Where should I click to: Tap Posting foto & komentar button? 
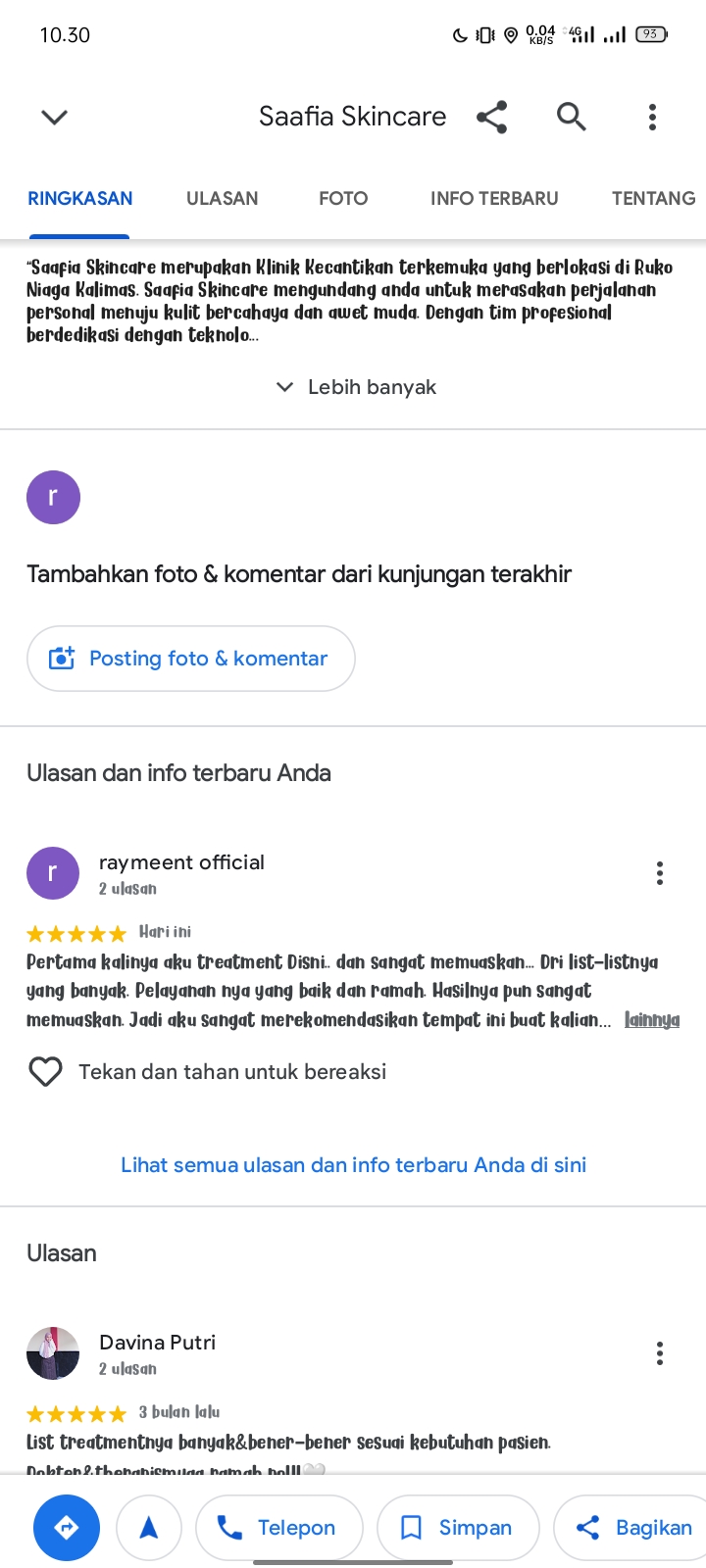click(x=191, y=659)
